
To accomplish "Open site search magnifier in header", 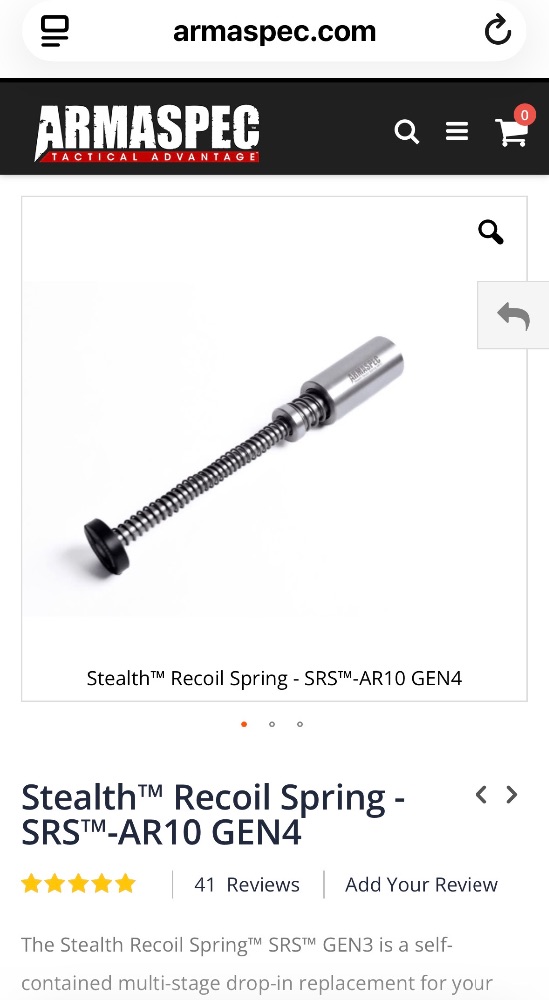I will pyautogui.click(x=407, y=131).
